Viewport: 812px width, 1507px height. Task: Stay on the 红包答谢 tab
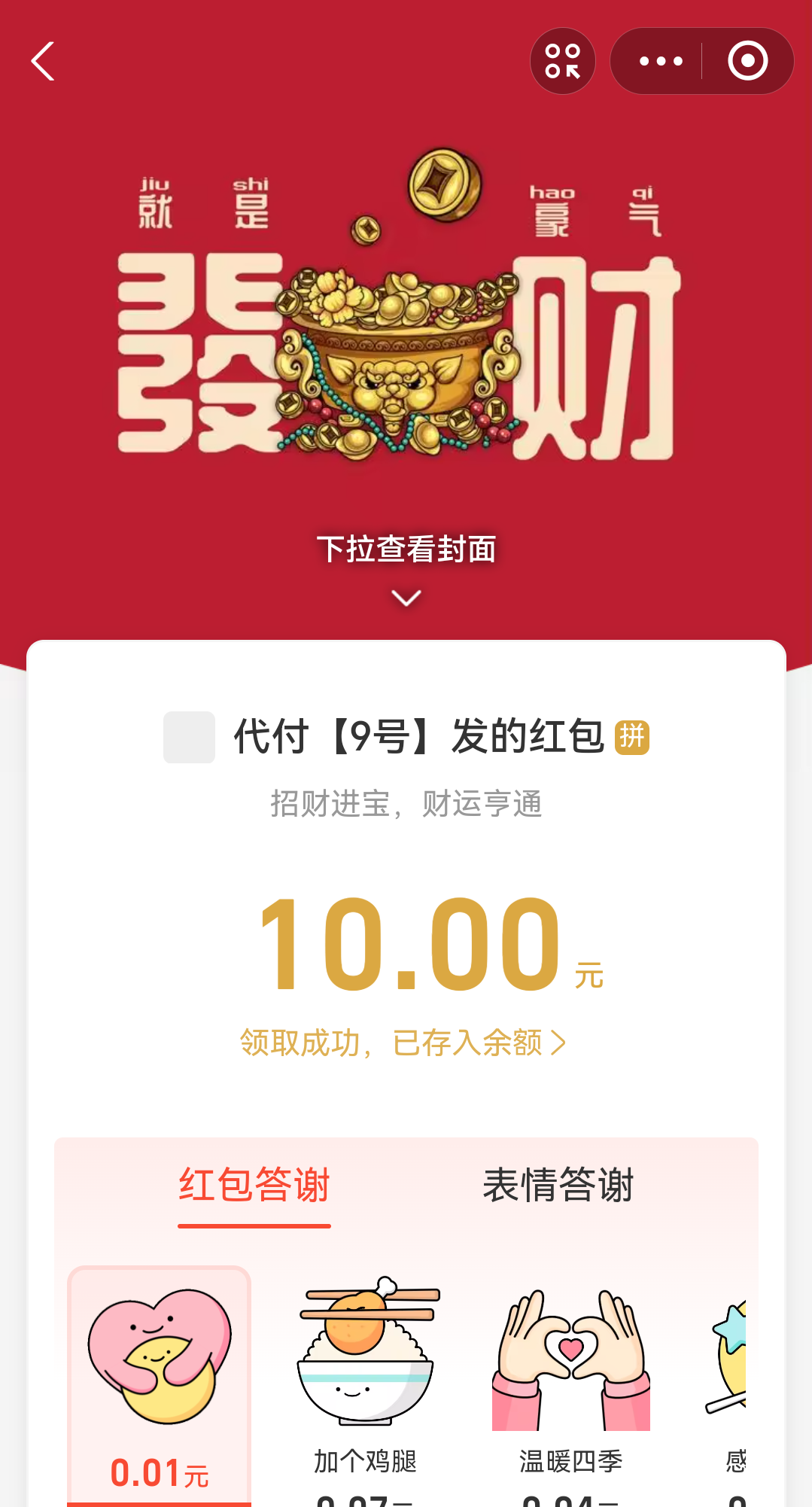click(254, 1185)
